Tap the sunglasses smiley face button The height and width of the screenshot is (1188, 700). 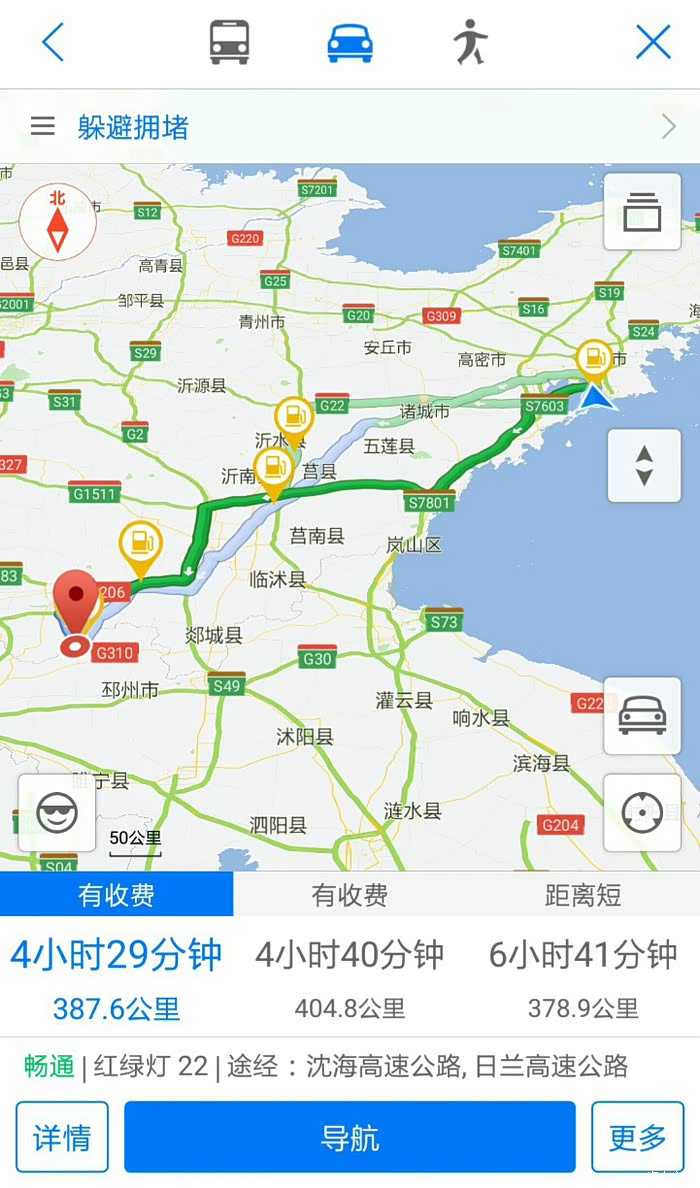[57, 814]
